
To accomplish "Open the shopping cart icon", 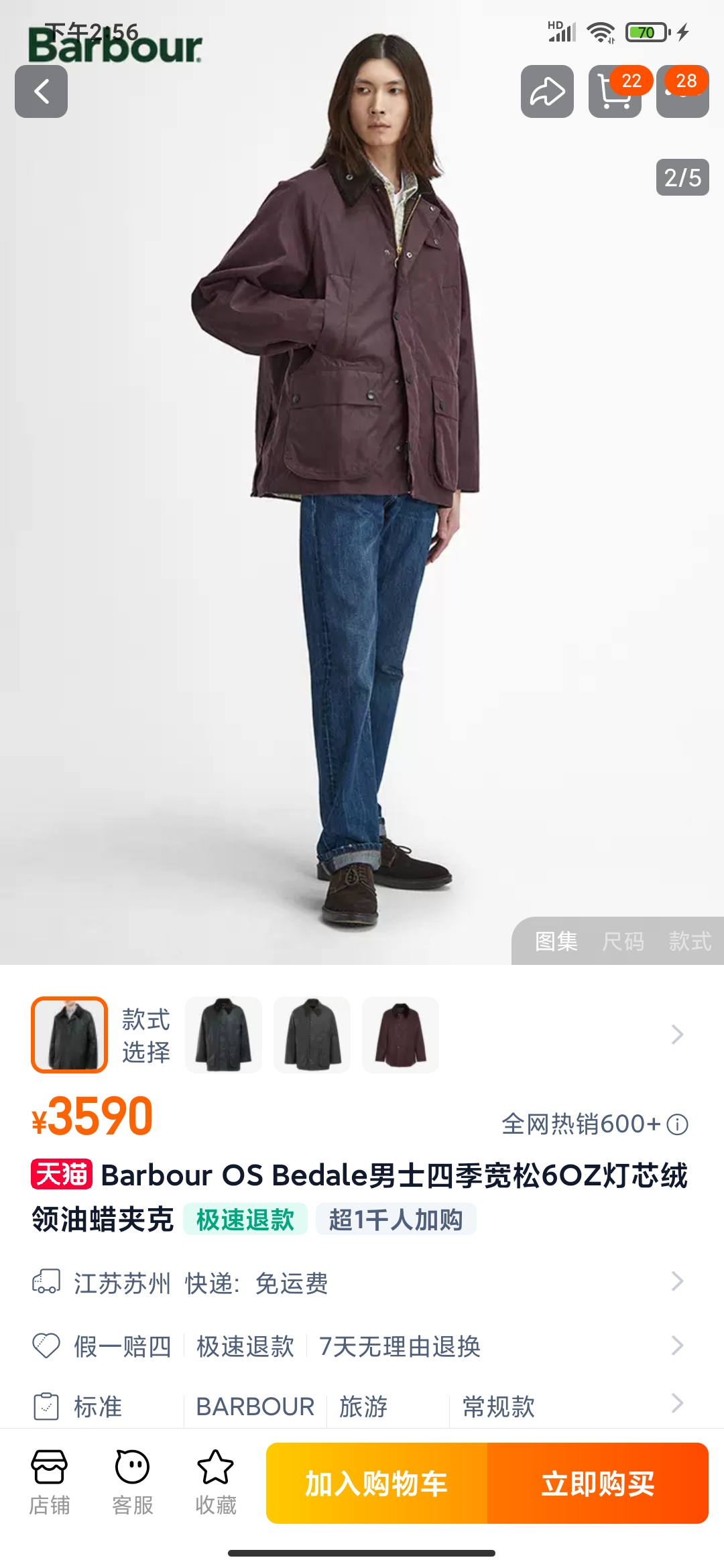I will tap(614, 92).
